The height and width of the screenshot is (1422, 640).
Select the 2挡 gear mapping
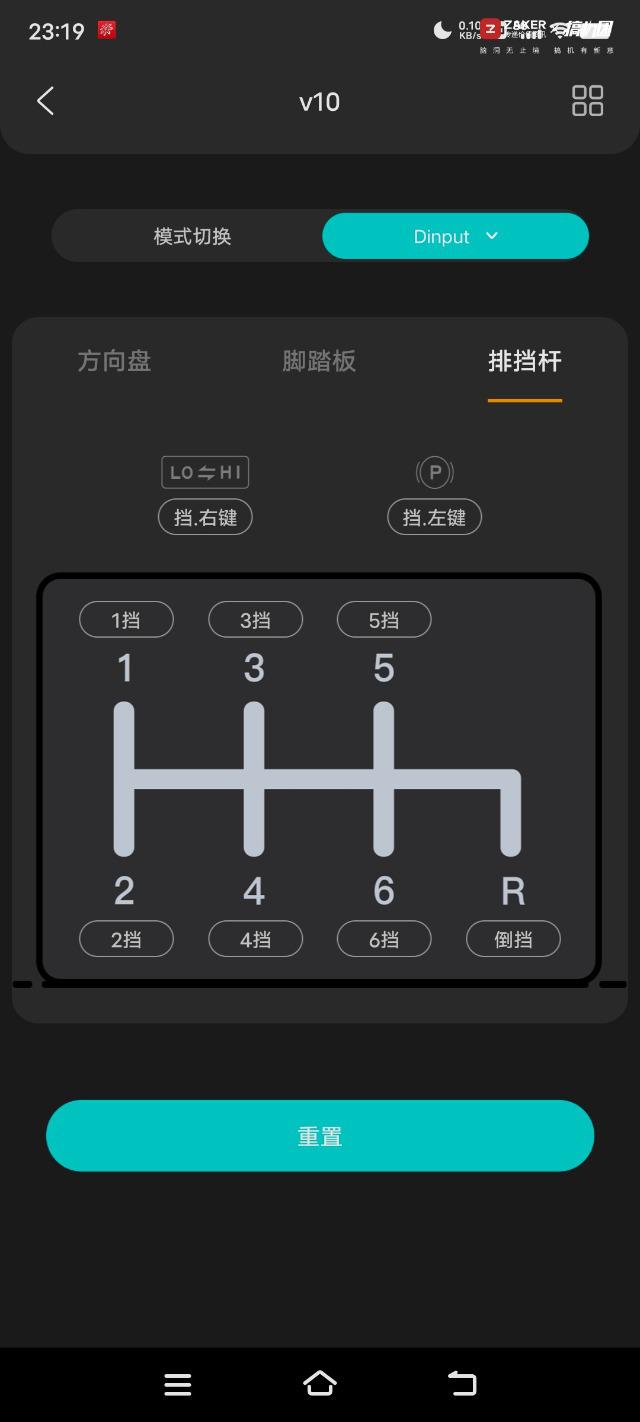126,939
